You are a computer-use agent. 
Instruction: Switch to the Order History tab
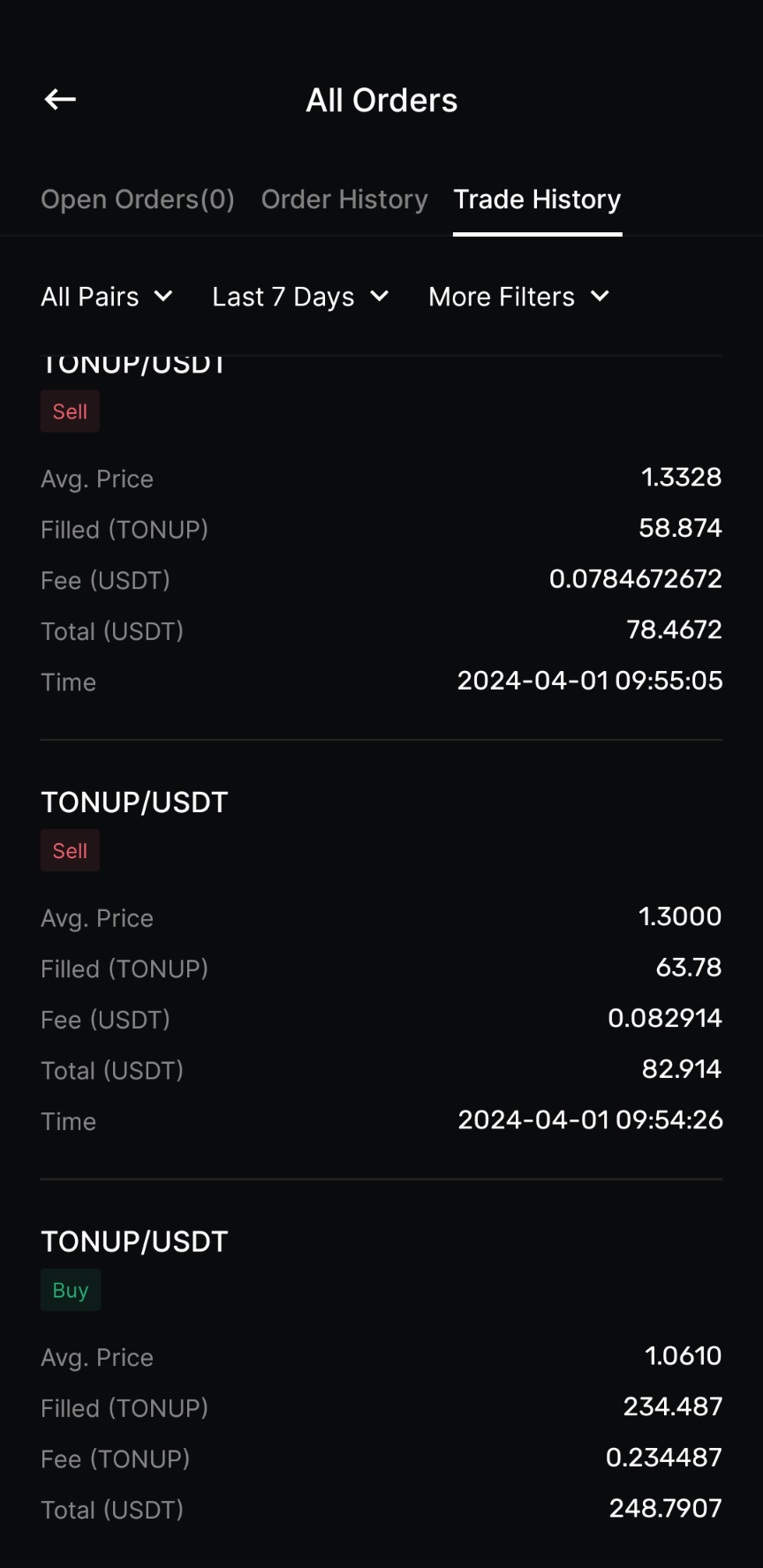click(344, 200)
